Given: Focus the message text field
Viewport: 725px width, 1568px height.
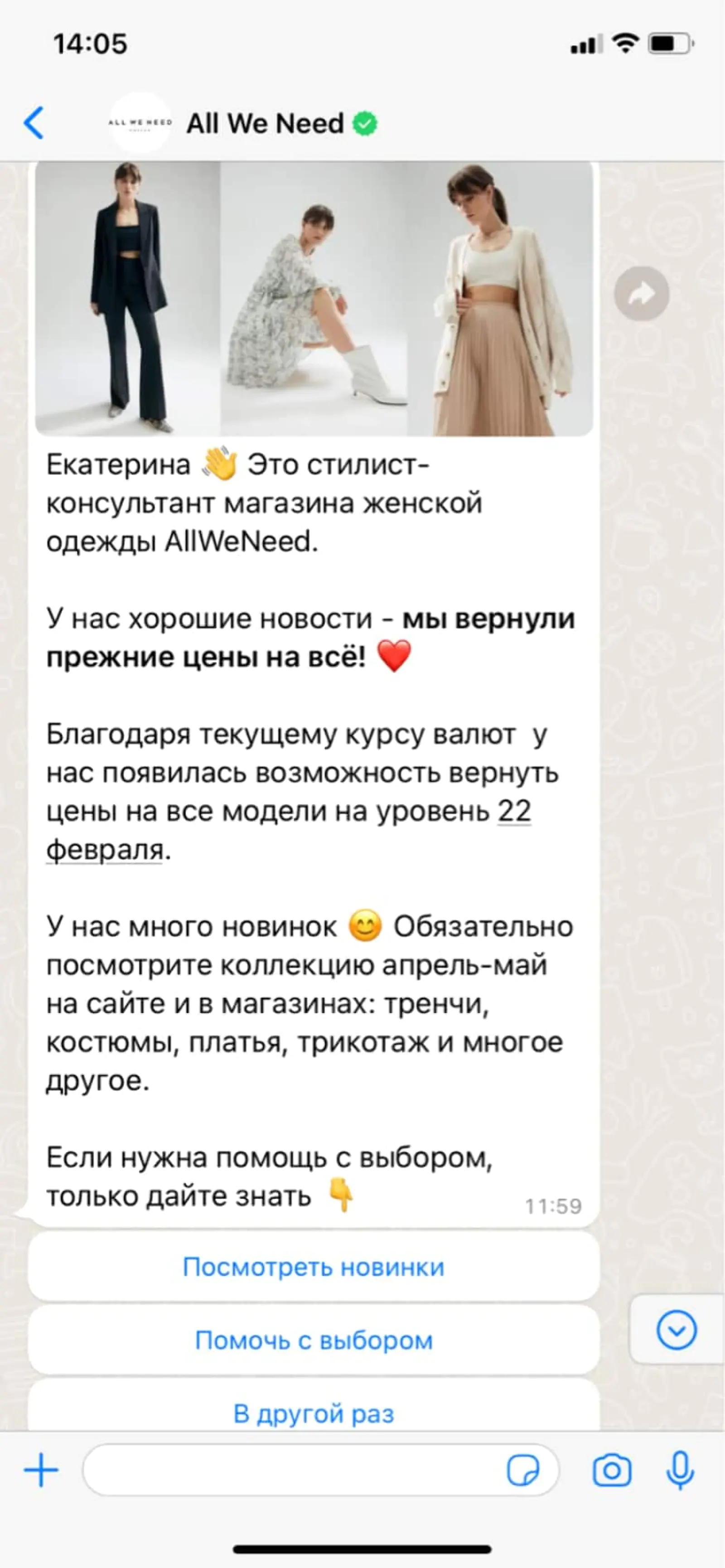Looking at the screenshot, I should click(x=292, y=1470).
